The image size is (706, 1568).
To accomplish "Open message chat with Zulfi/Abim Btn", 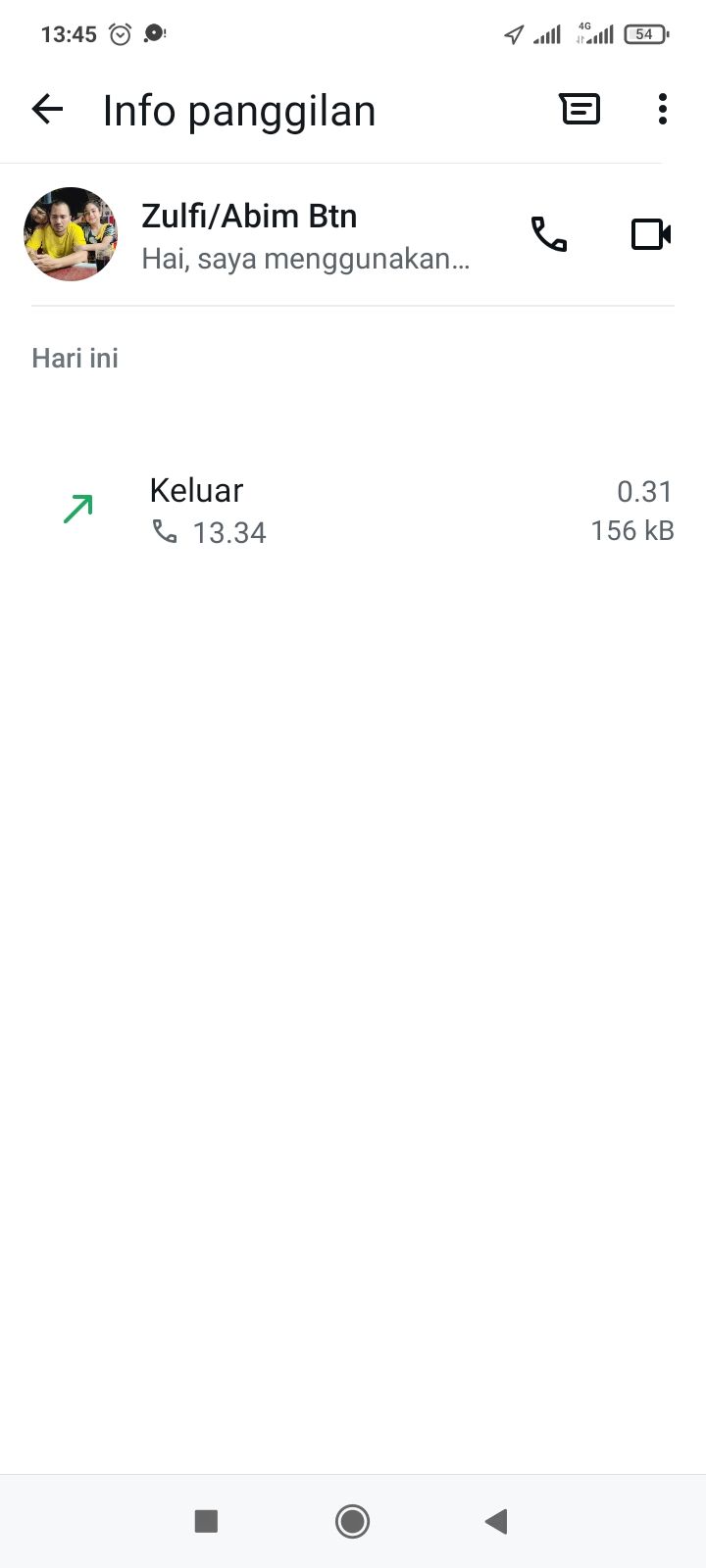I will pyautogui.click(x=580, y=110).
